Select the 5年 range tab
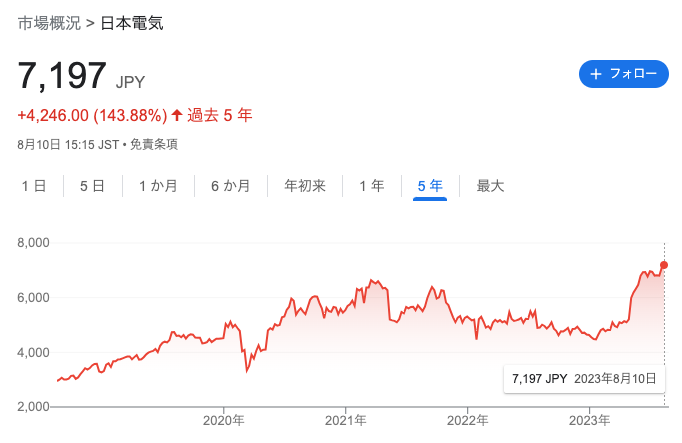The image size is (682, 443). point(430,186)
